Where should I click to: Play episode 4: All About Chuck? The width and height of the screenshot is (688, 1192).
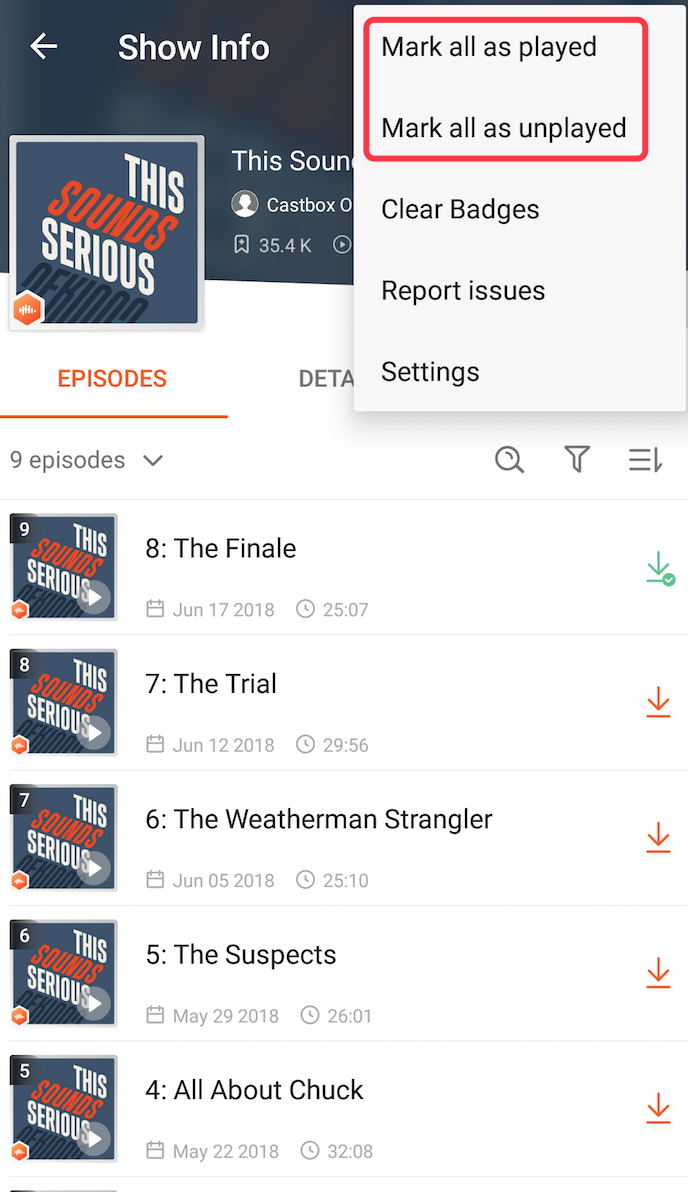tap(94, 1138)
